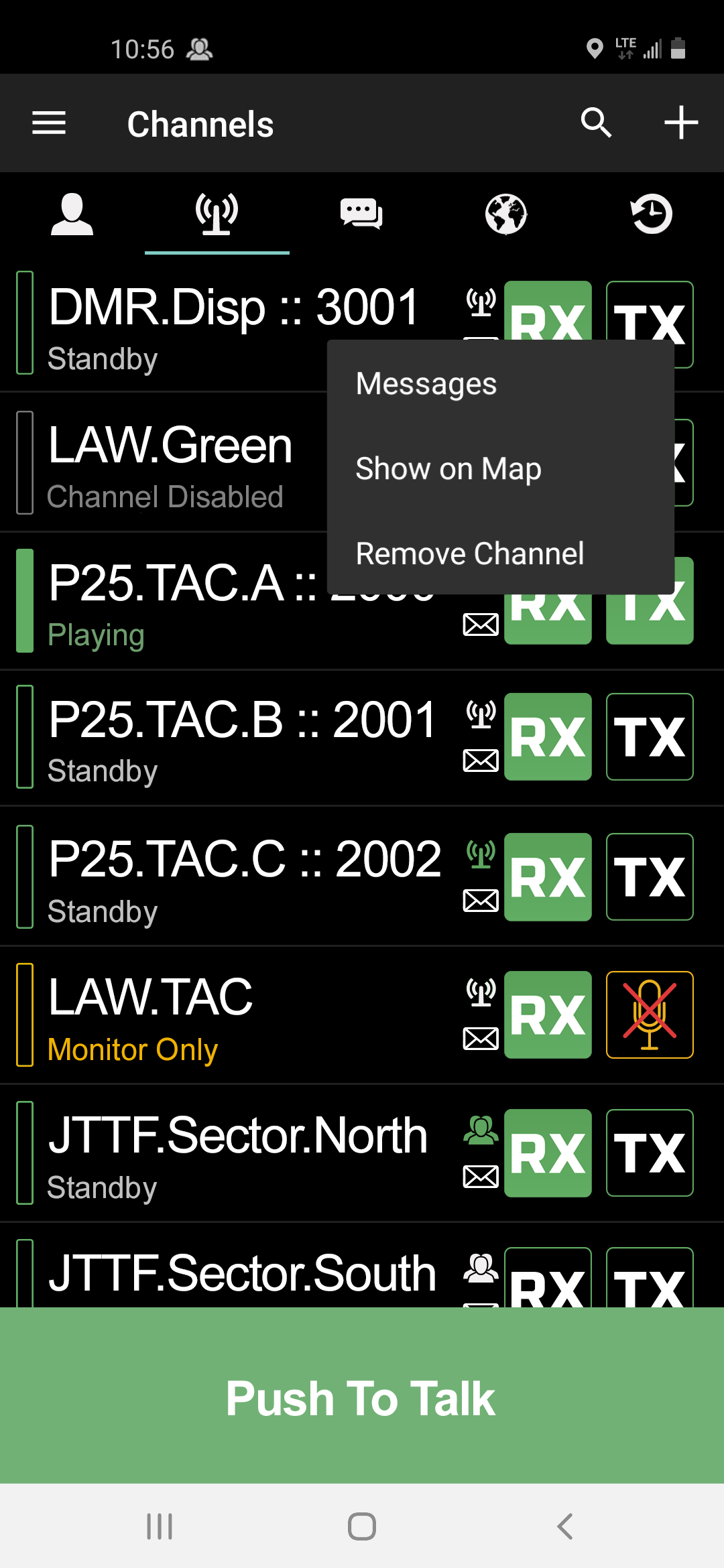Open the hamburger navigation menu

(49, 123)
